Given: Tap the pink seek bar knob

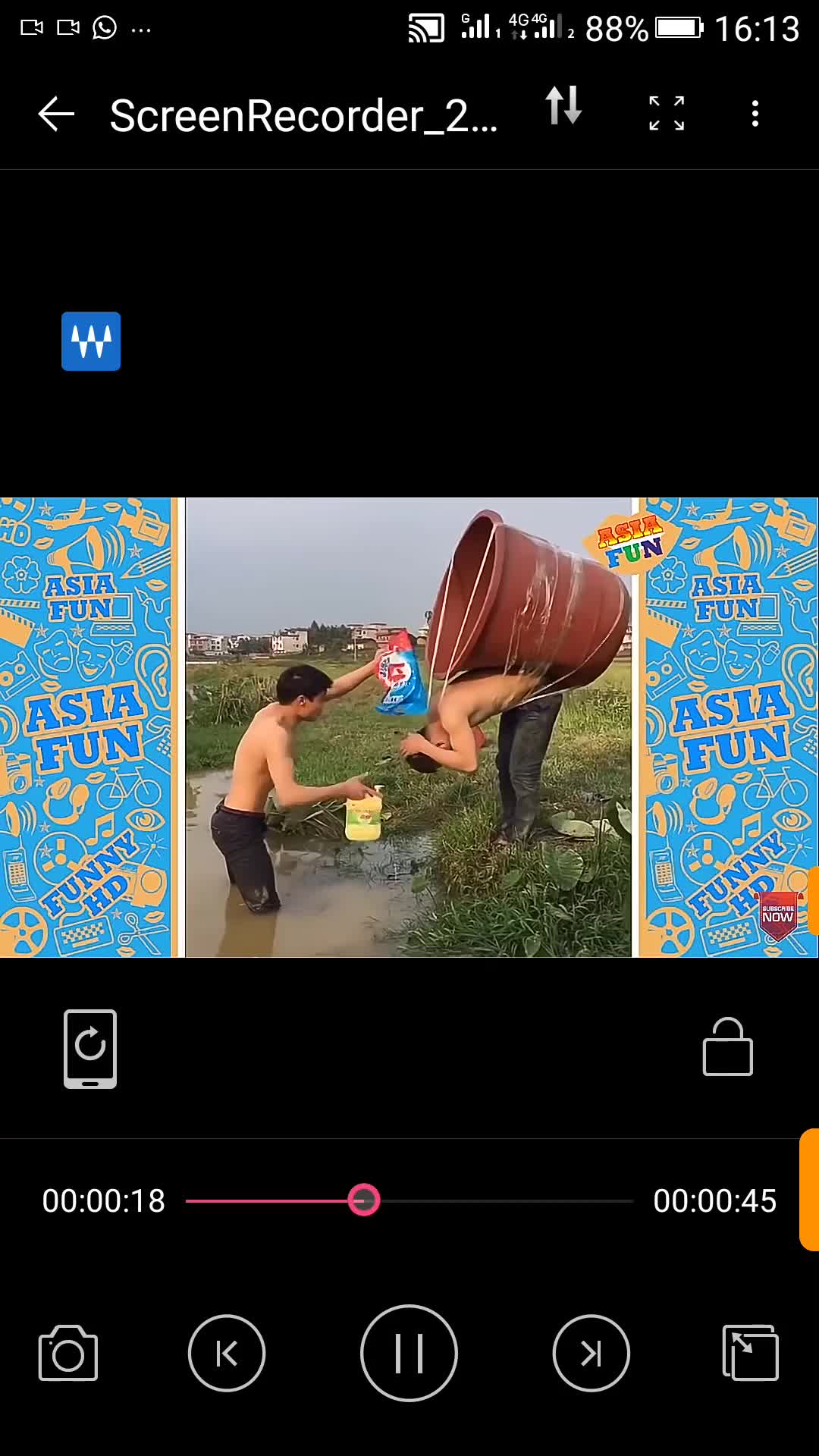Looking at the screenshot, I should (x=364, y=1200).
